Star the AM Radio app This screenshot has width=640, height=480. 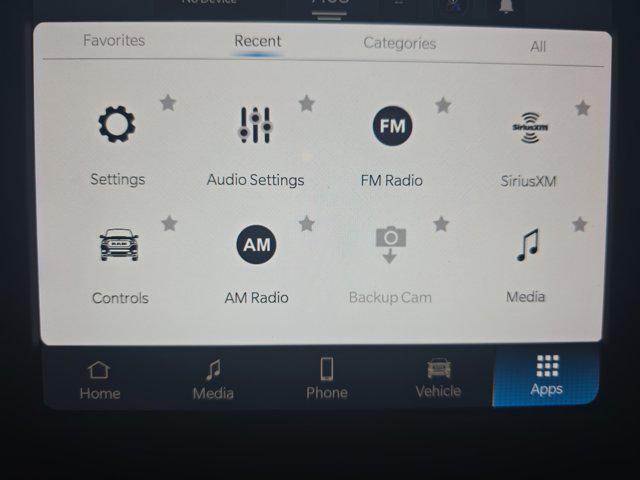[306, 224]
